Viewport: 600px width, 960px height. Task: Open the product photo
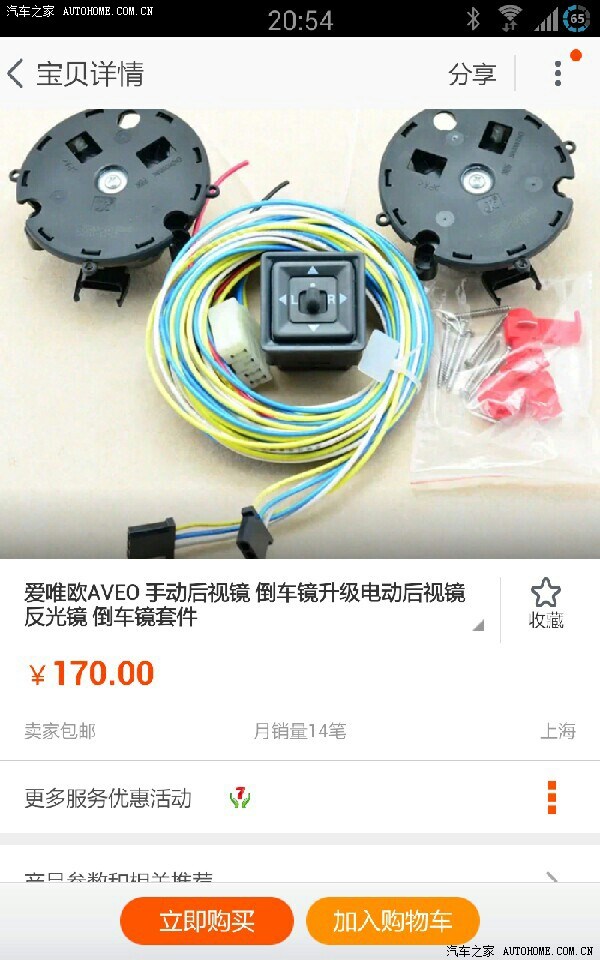click(300, 333)
